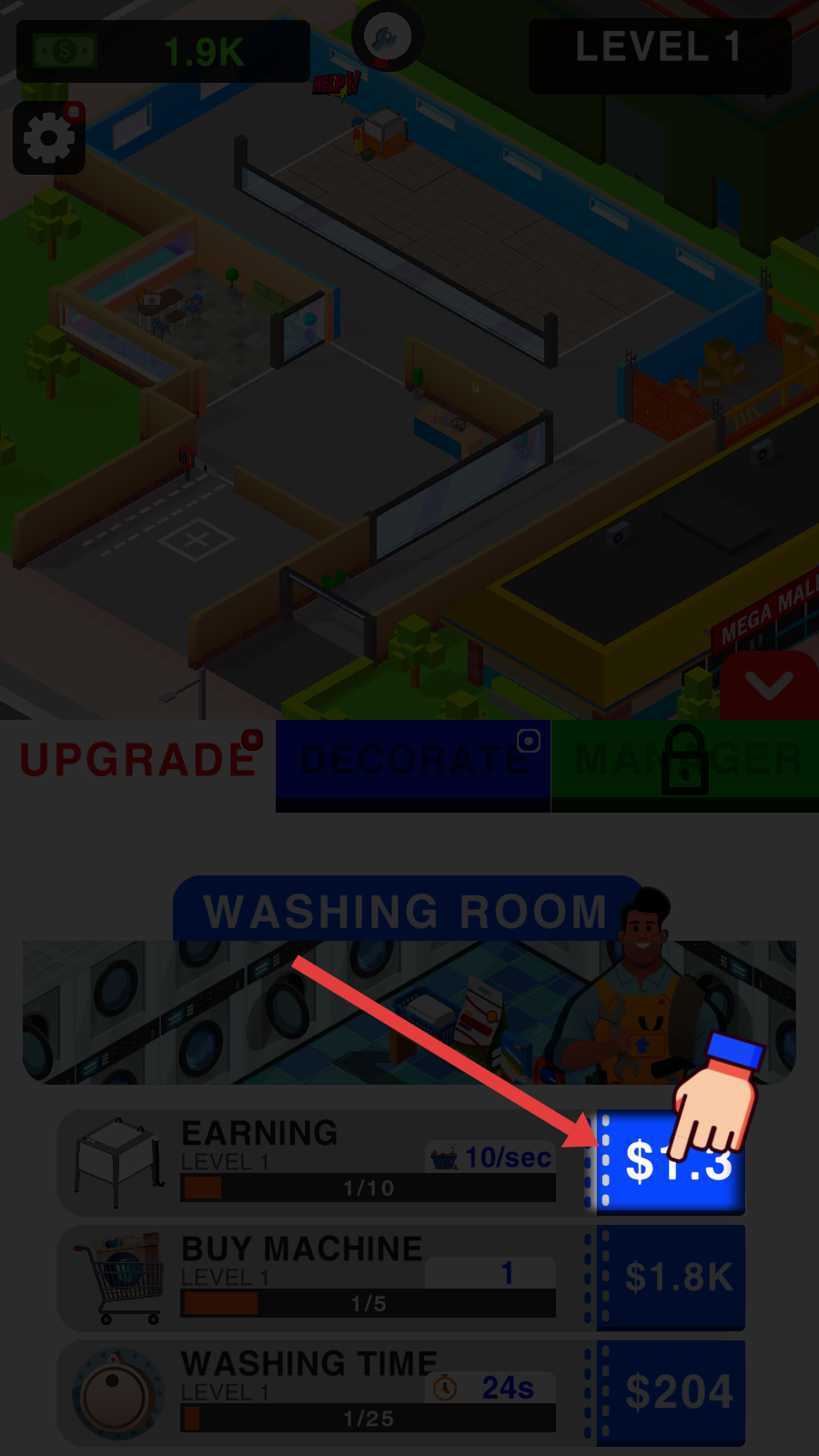Switch to the Upgrade tab
819x1456 pixels.
137,761
